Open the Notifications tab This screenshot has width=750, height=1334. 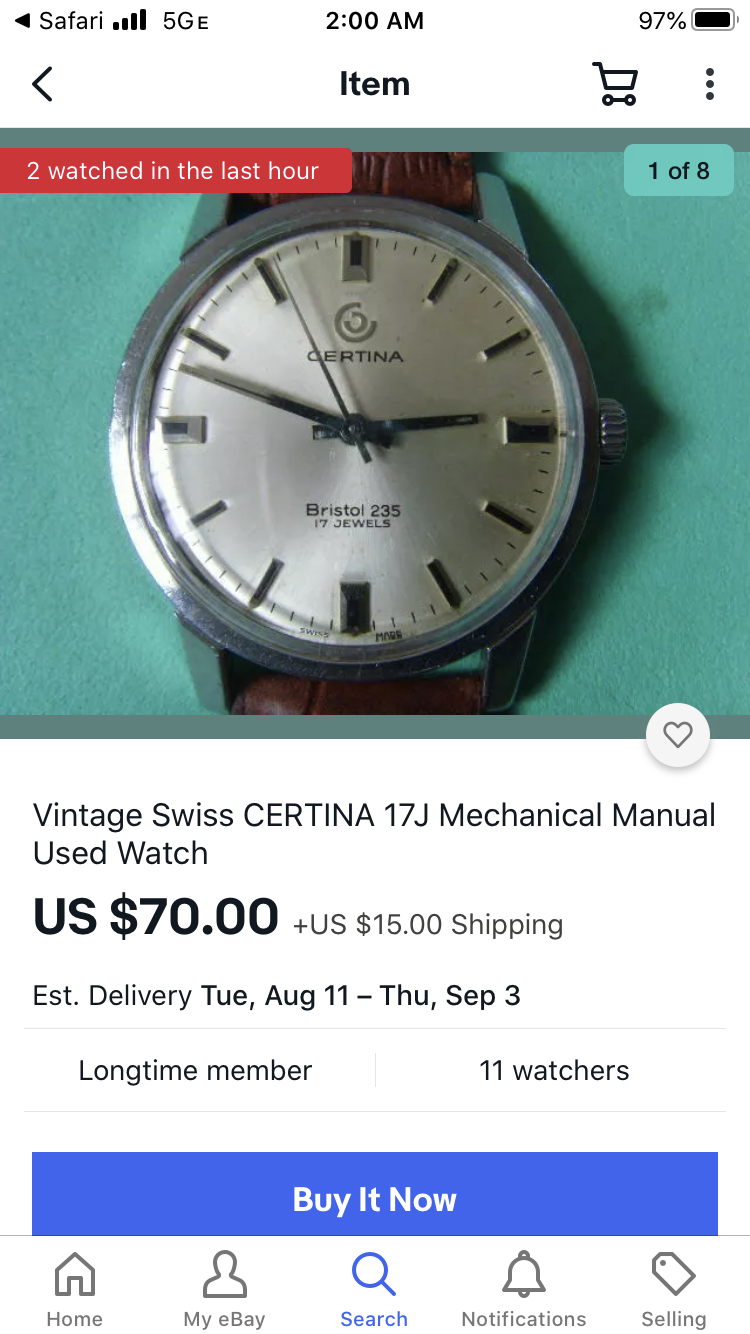click(x=524, y=1290)
